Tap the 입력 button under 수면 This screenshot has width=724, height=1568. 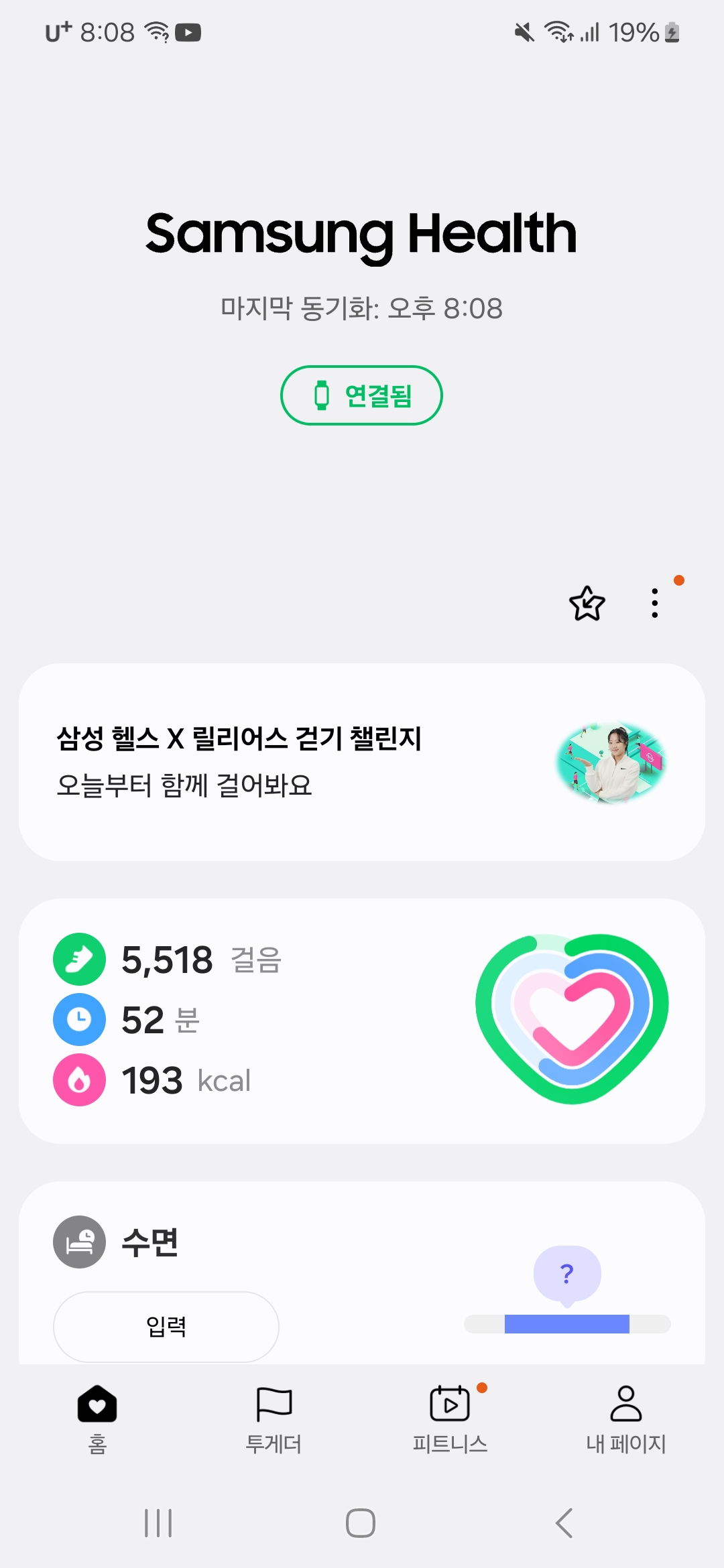[166, 1326]
